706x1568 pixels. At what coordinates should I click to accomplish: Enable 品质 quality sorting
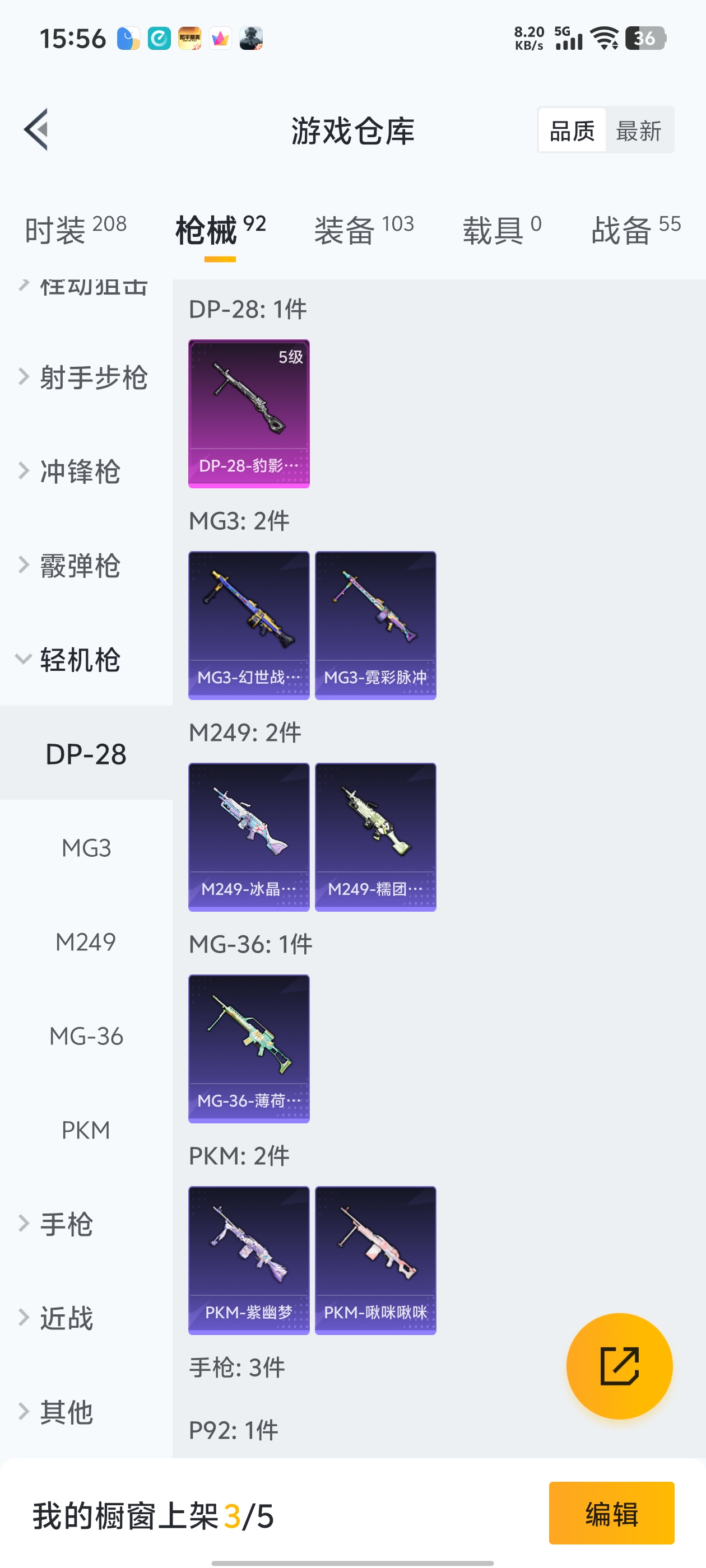tap(572, 130)
